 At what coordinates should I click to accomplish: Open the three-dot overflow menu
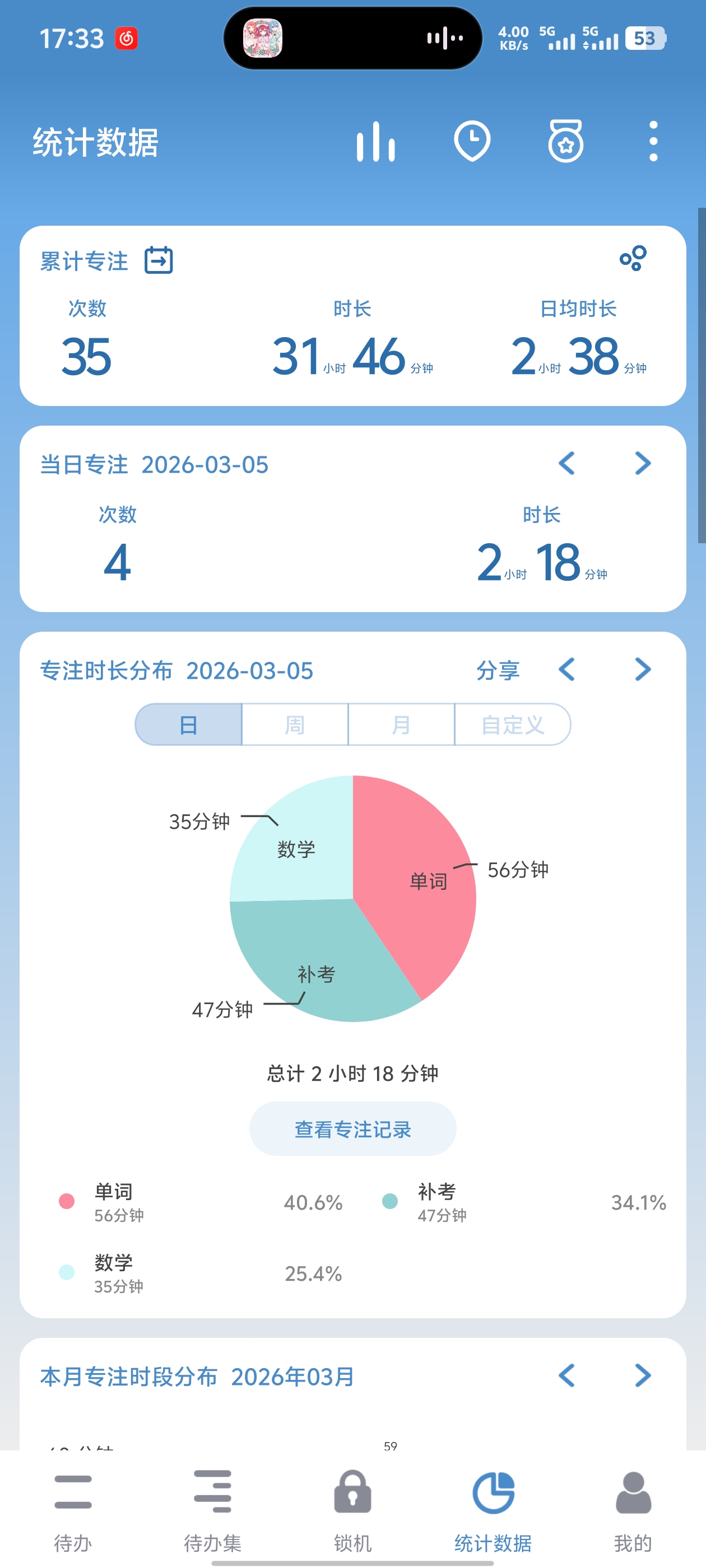[653, 142]
